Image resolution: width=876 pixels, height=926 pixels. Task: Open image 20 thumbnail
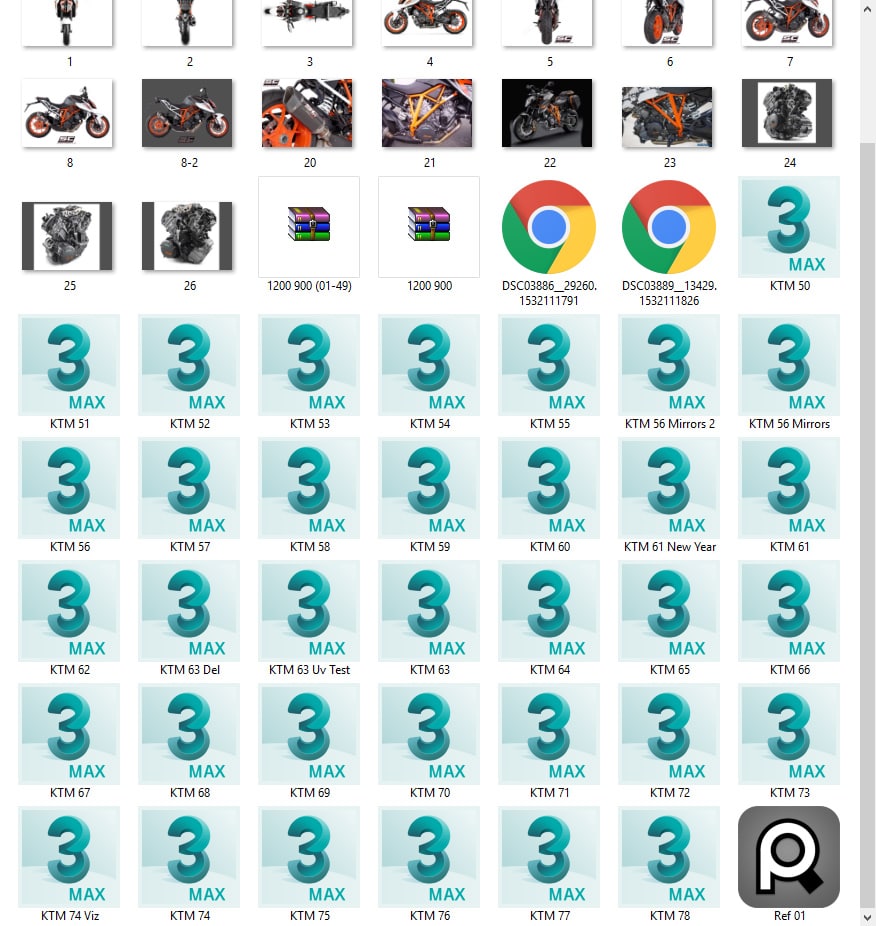(309, 113)
